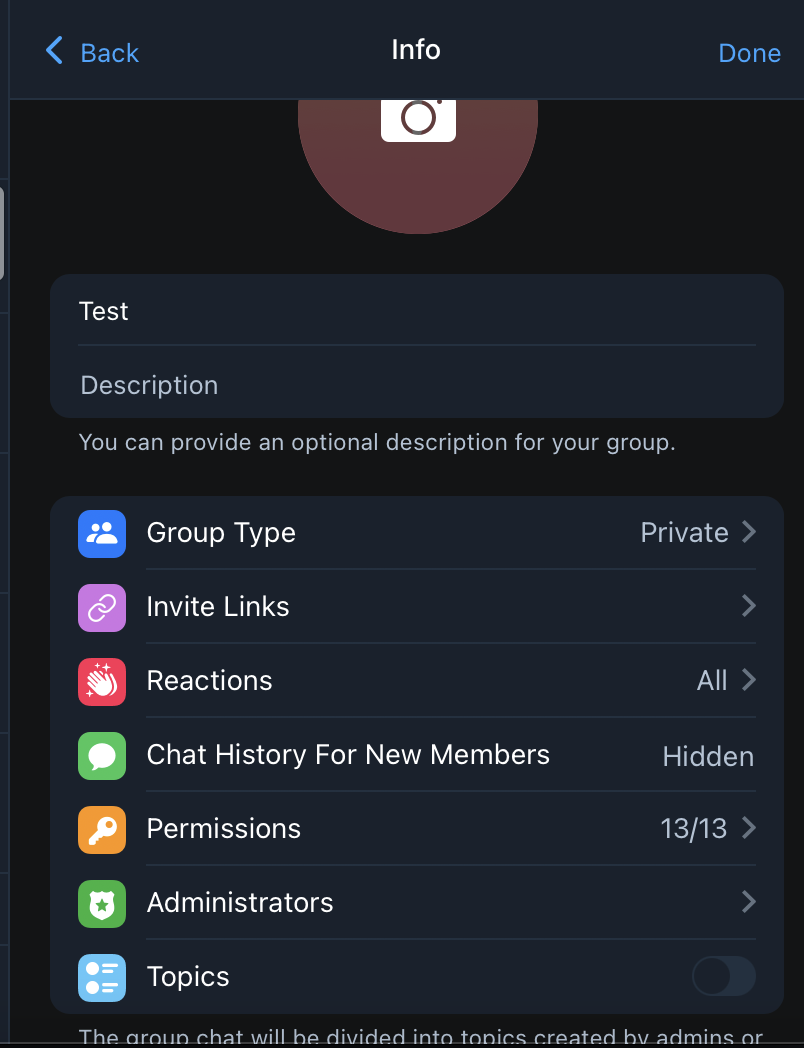Open the Administrators list
Screen dimensions: 804x1048
(416, 903)
